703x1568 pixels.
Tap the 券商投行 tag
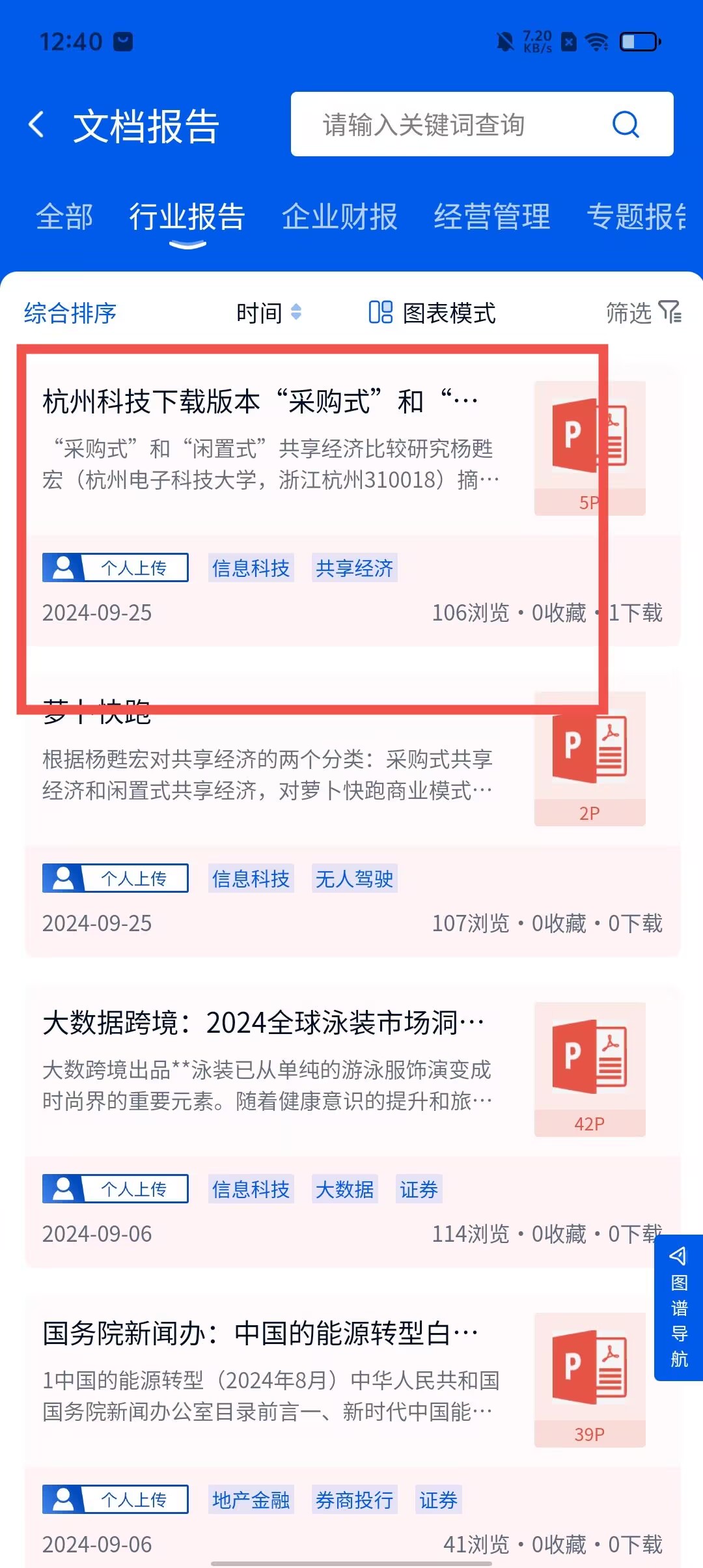click(x=354, y=1500)
